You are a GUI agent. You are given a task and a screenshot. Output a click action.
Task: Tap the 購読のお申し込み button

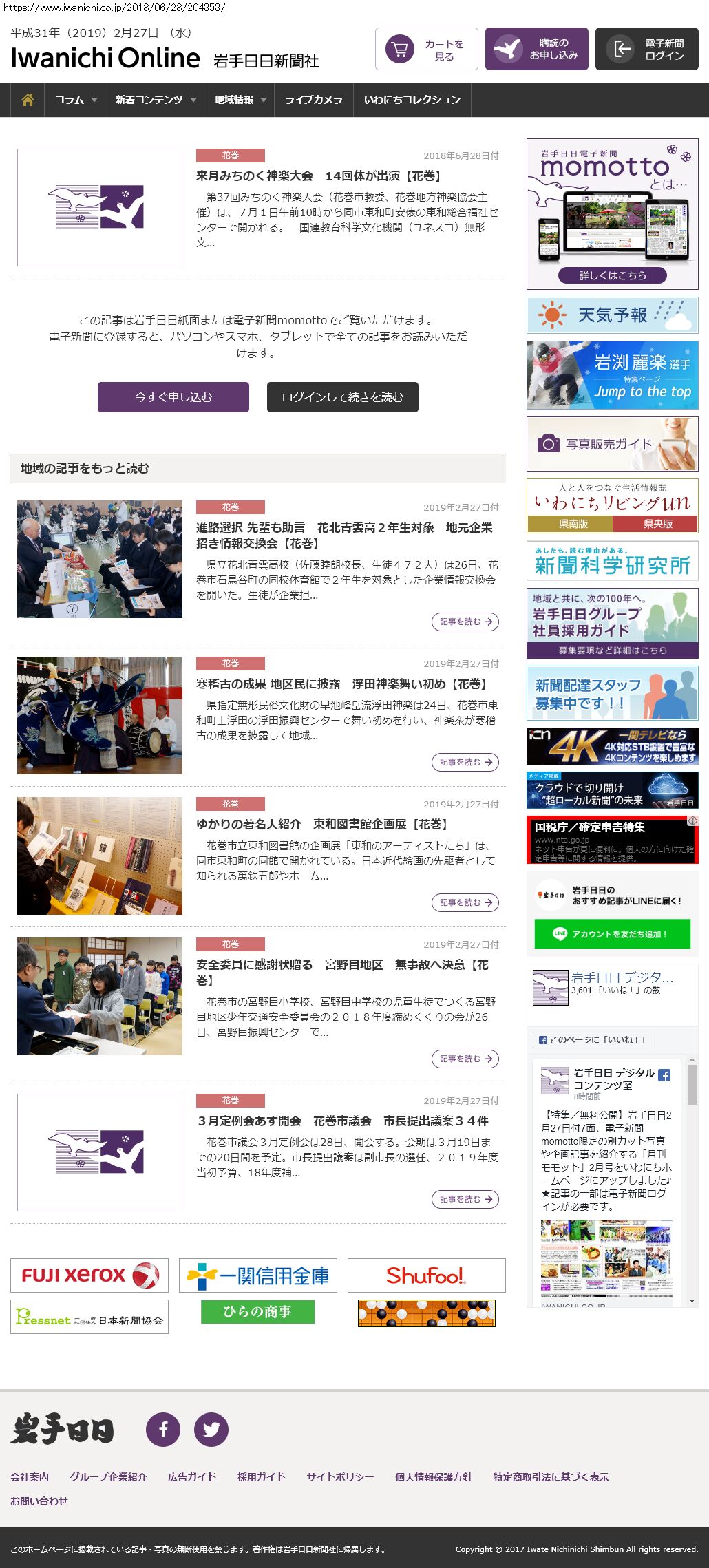pos(536,49)
